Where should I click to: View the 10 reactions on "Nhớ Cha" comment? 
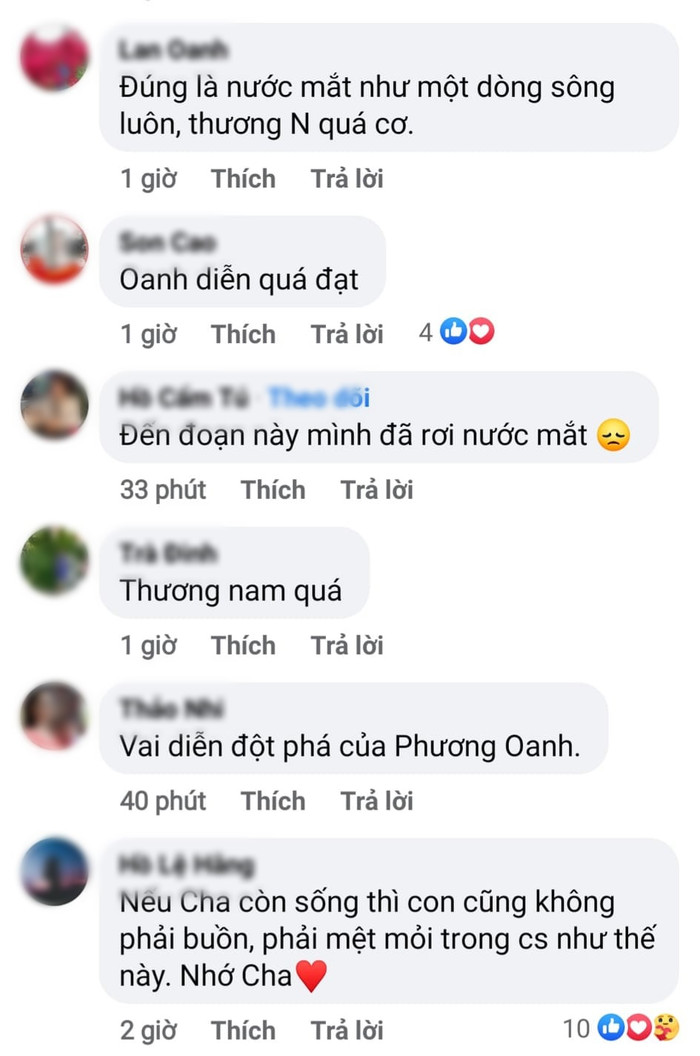pyautogui.click(x=620, y=1028)
